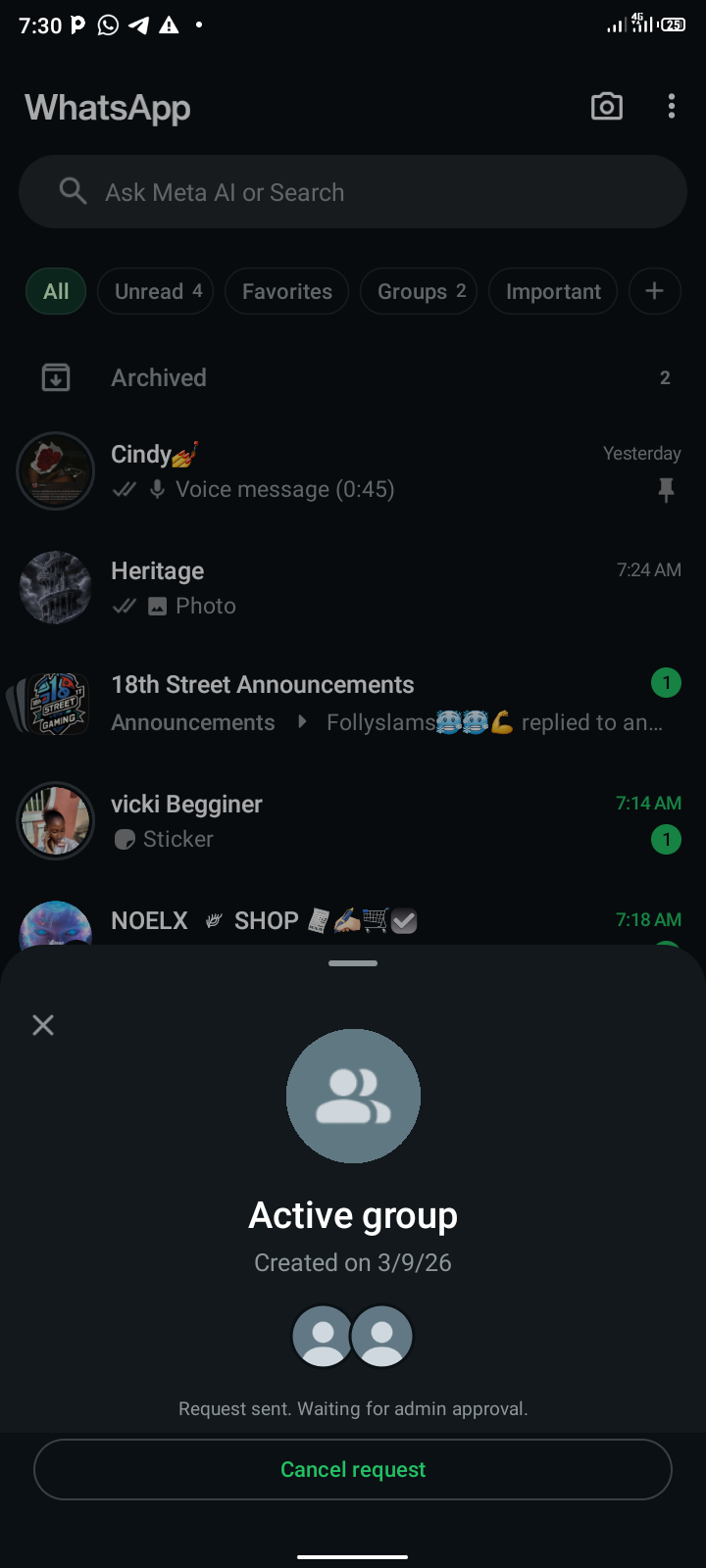The height and width of the screenshot is (1568, 706).
Task: Select the All chats filter
Action: coord(56,292)
